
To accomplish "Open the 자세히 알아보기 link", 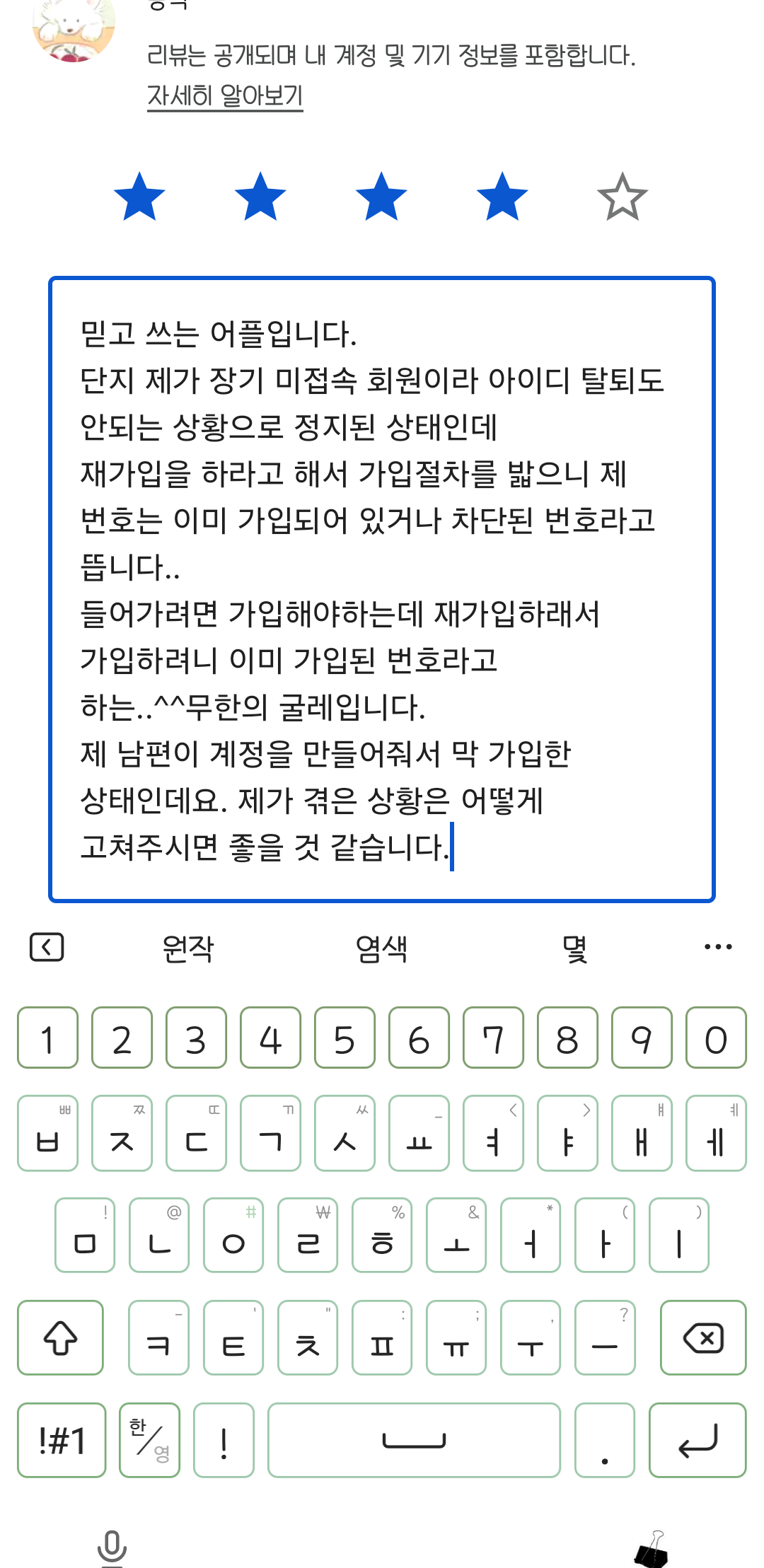I will (225, 95).
